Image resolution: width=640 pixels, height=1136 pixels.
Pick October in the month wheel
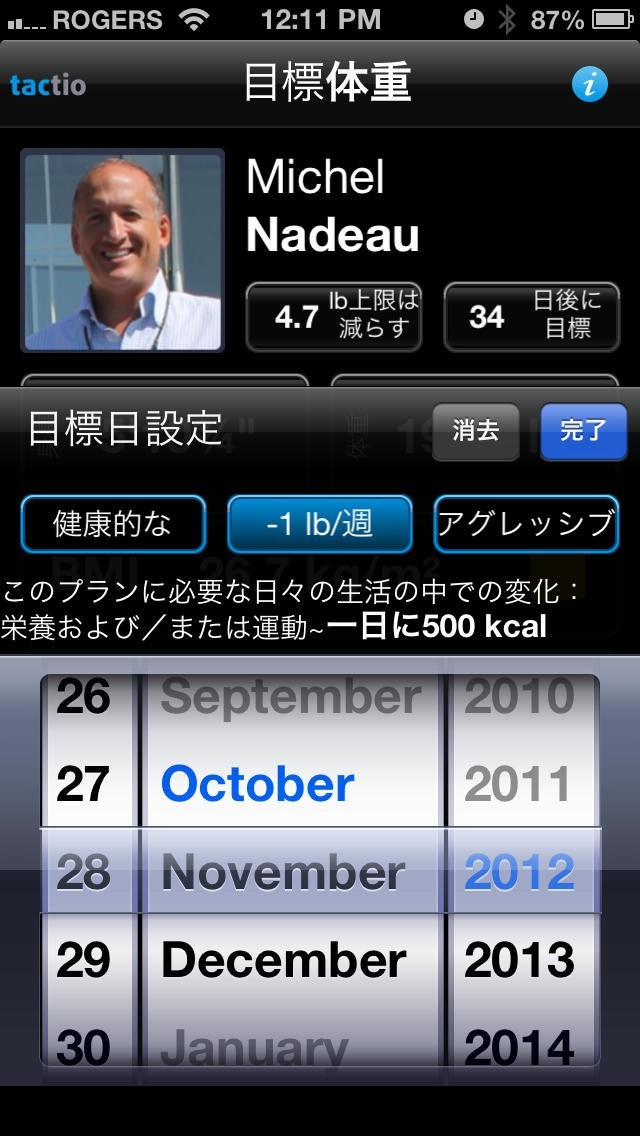tap(258, 784)
